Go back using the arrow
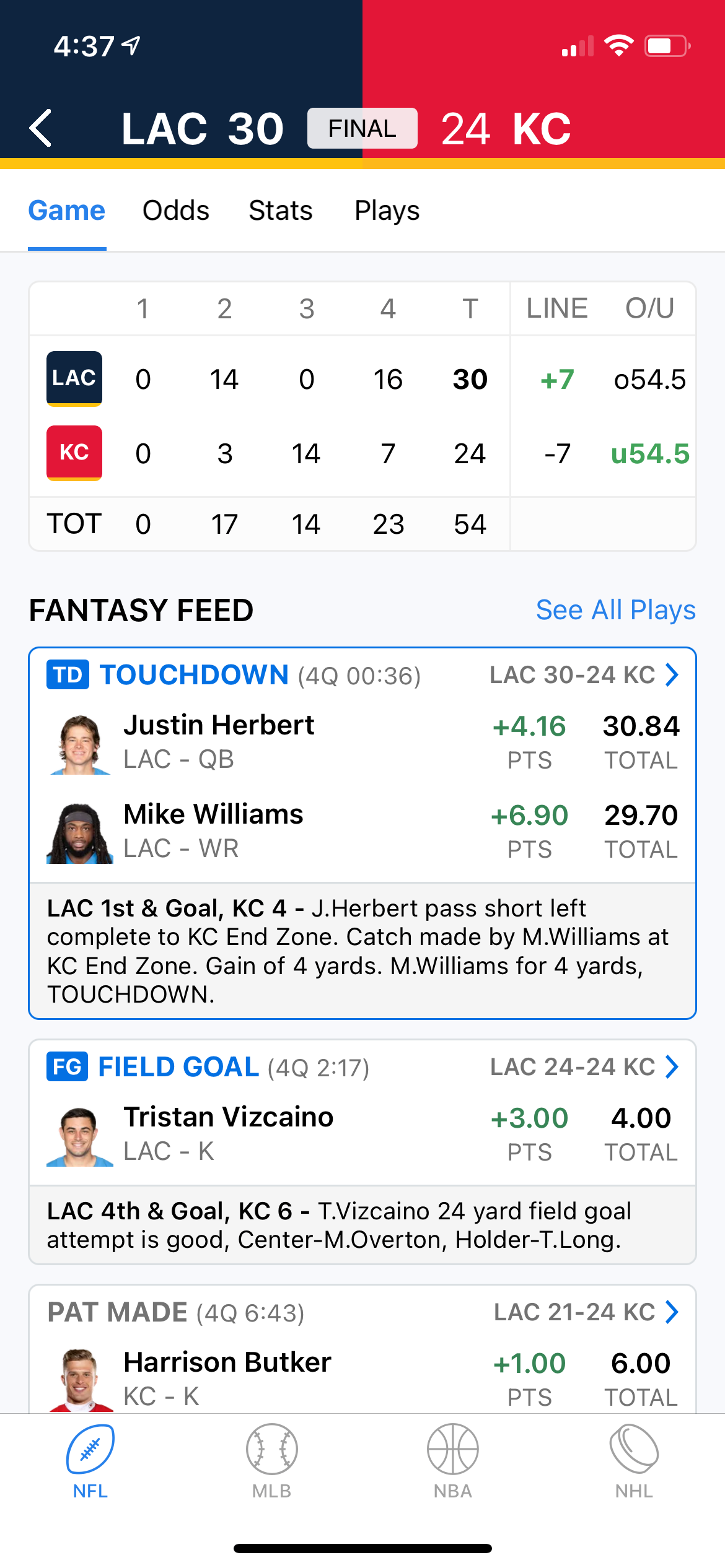 (41, 129)
